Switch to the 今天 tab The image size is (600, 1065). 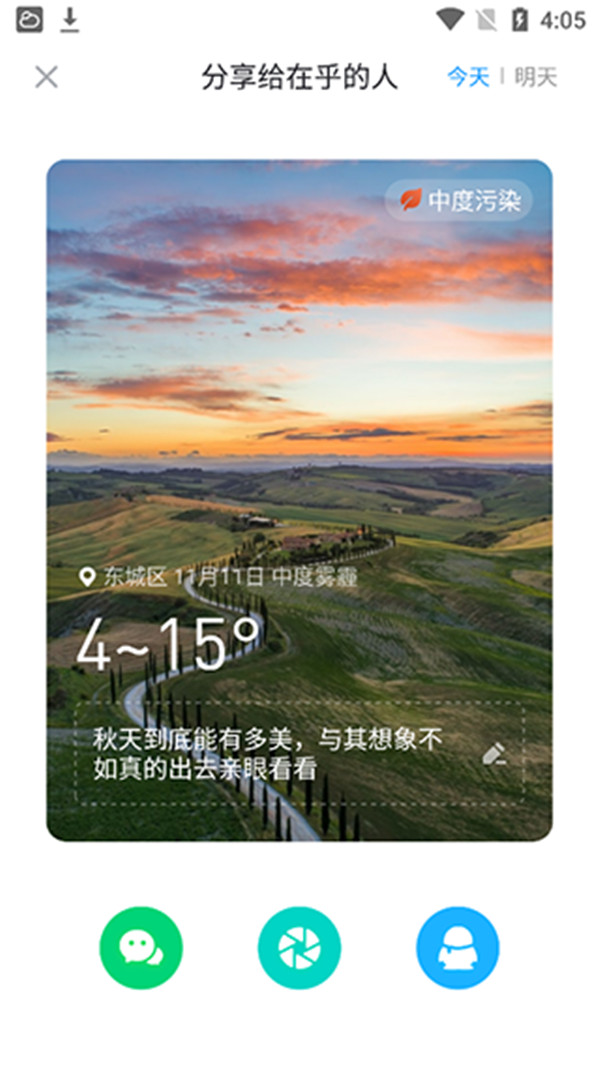(467, 77)
